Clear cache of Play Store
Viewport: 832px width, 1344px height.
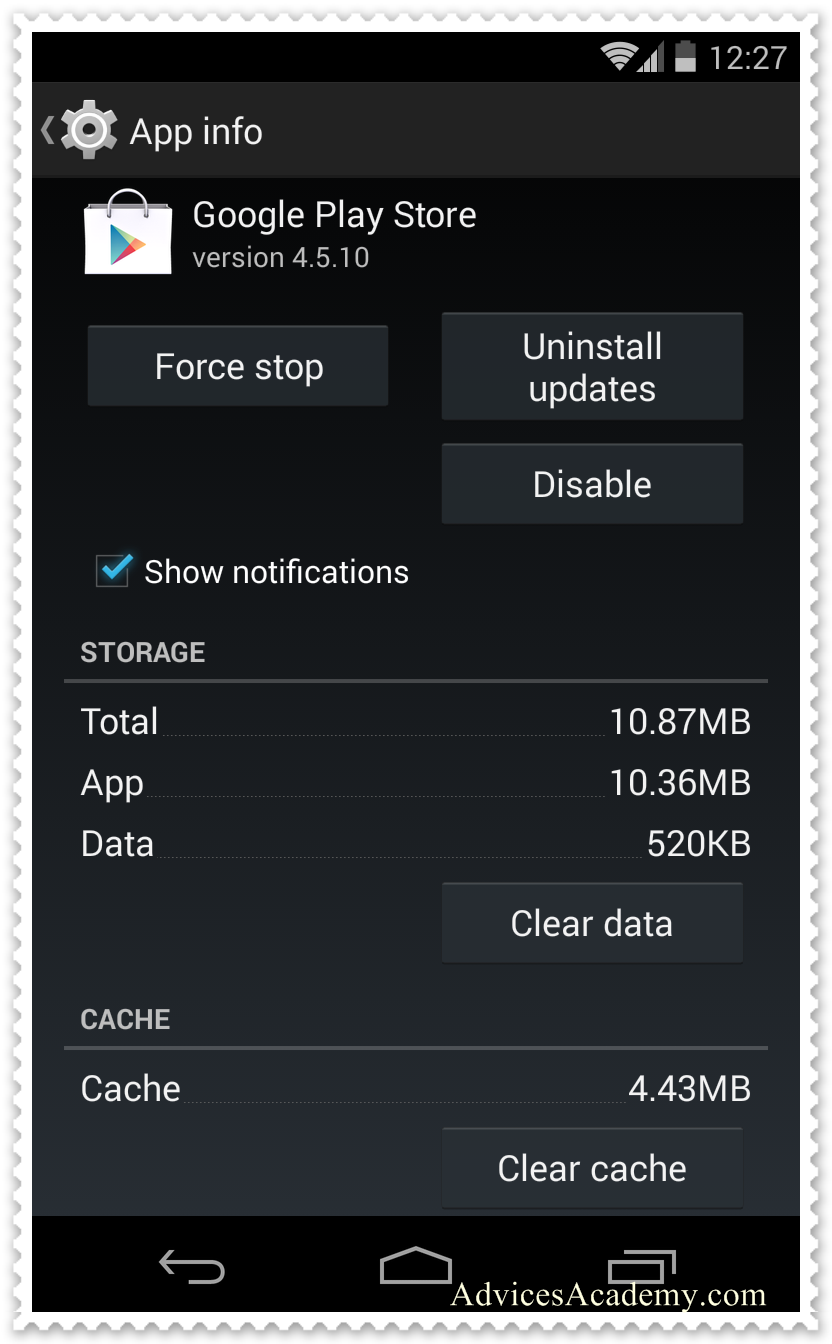(592, 1168)
